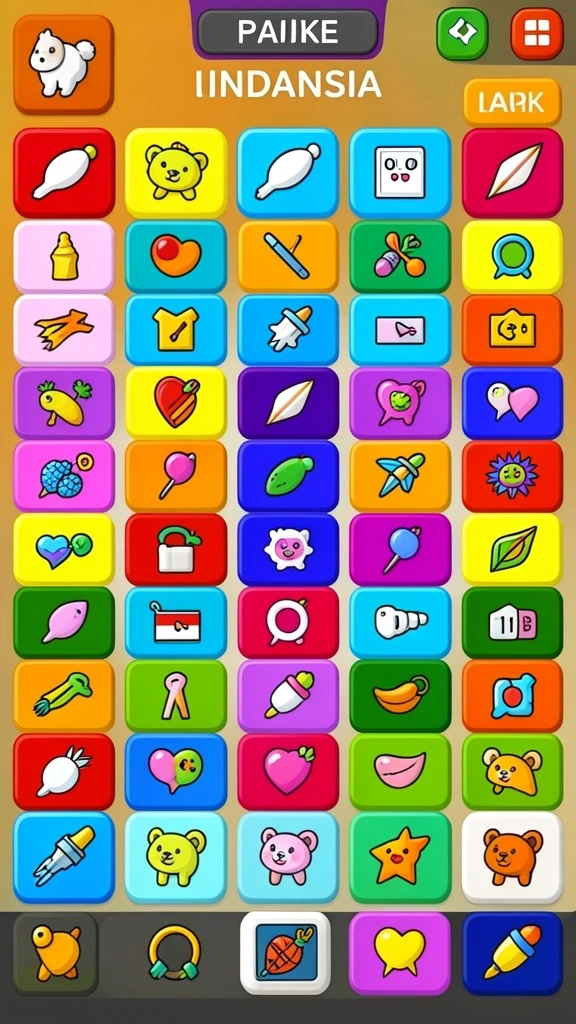
Task: Select the yellow bear tile on yellow
Action: 176,172
